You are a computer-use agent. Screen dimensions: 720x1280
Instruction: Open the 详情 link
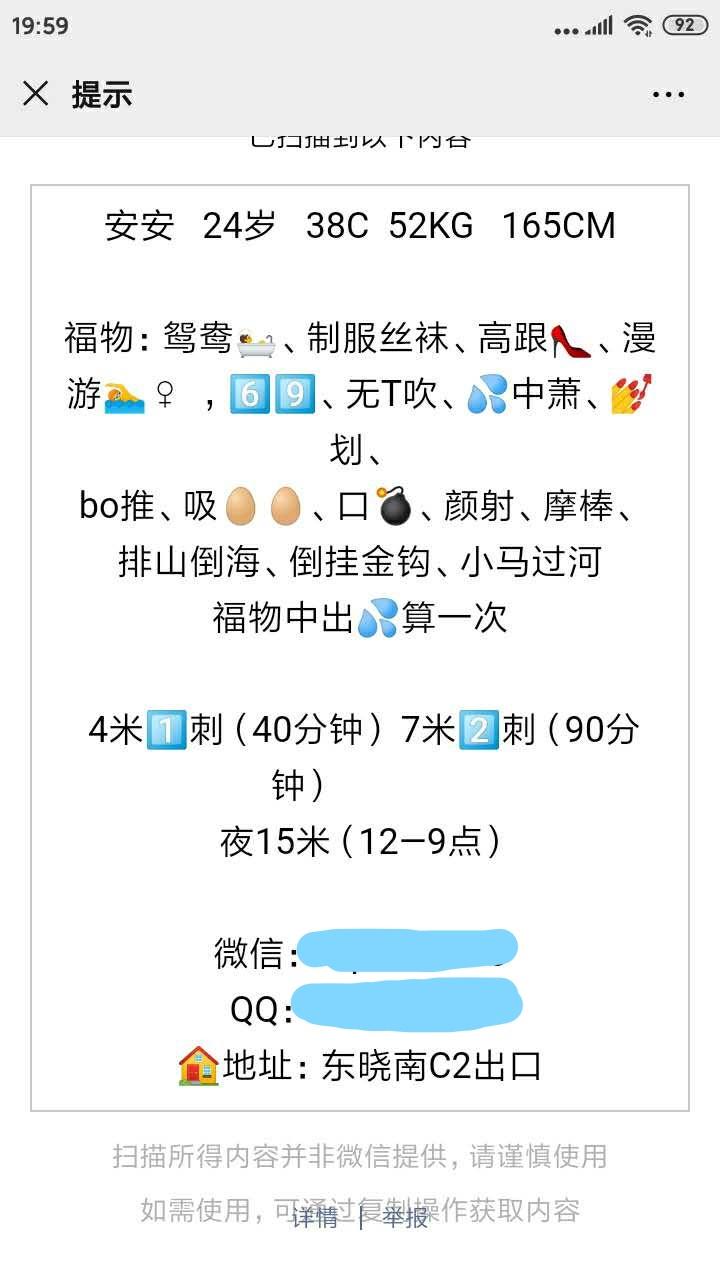(x=315, y=1218)
